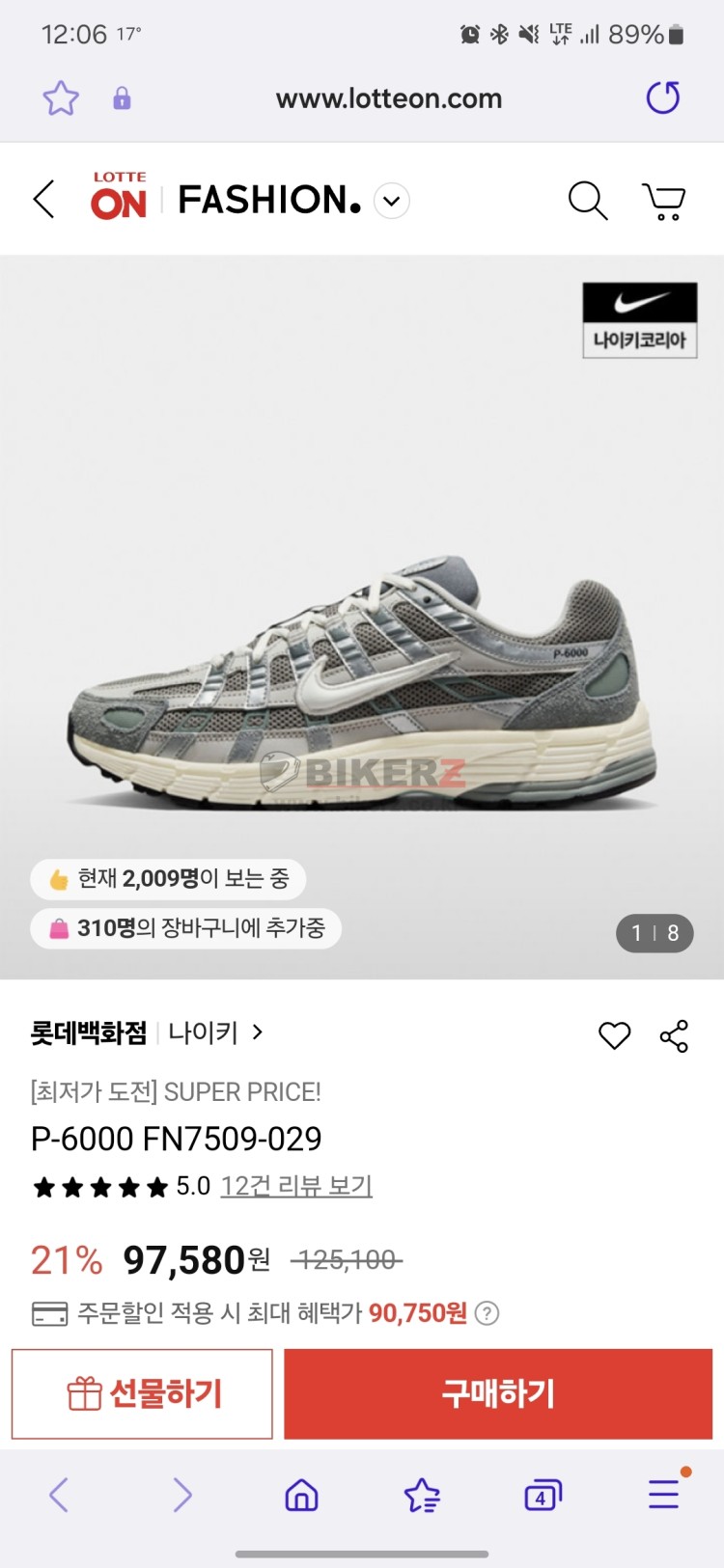The image size is (724, 1568).
Task: Tap the 구매하기 buy button
Action: click(498, 1393)
